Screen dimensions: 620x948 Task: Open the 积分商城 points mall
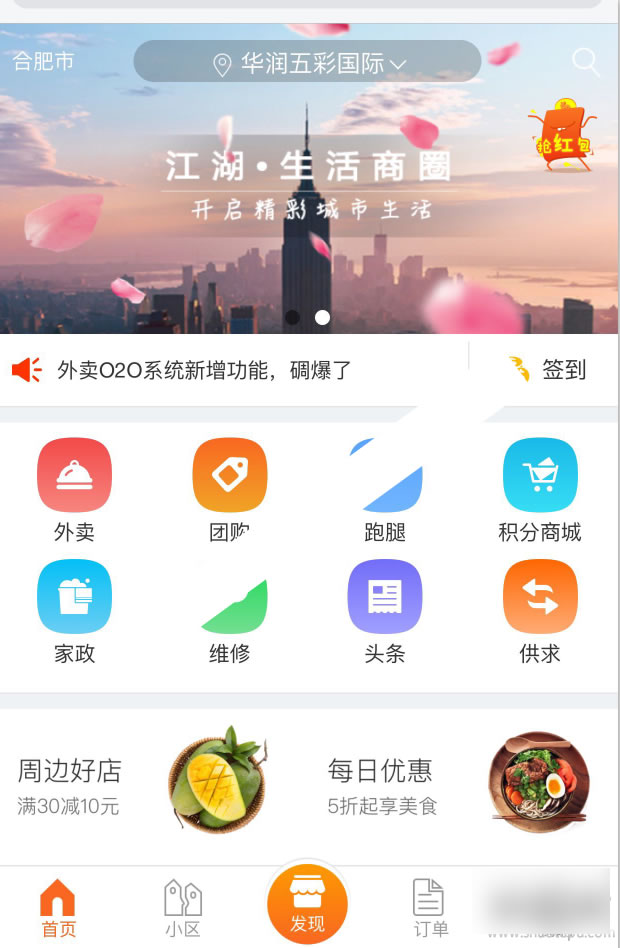[x=540, y=488]
